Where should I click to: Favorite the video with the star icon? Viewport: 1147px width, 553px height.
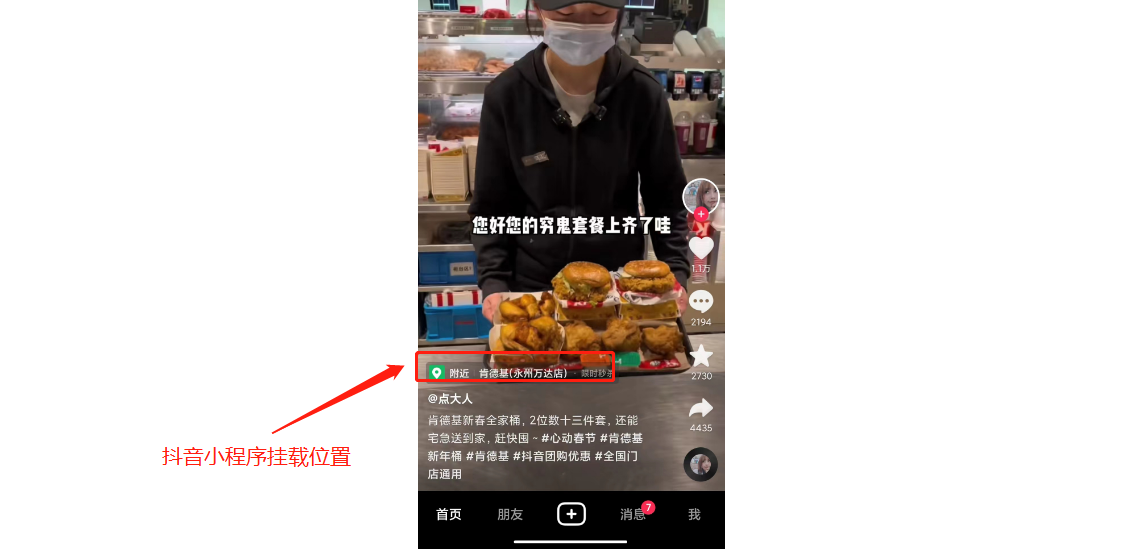701,356
